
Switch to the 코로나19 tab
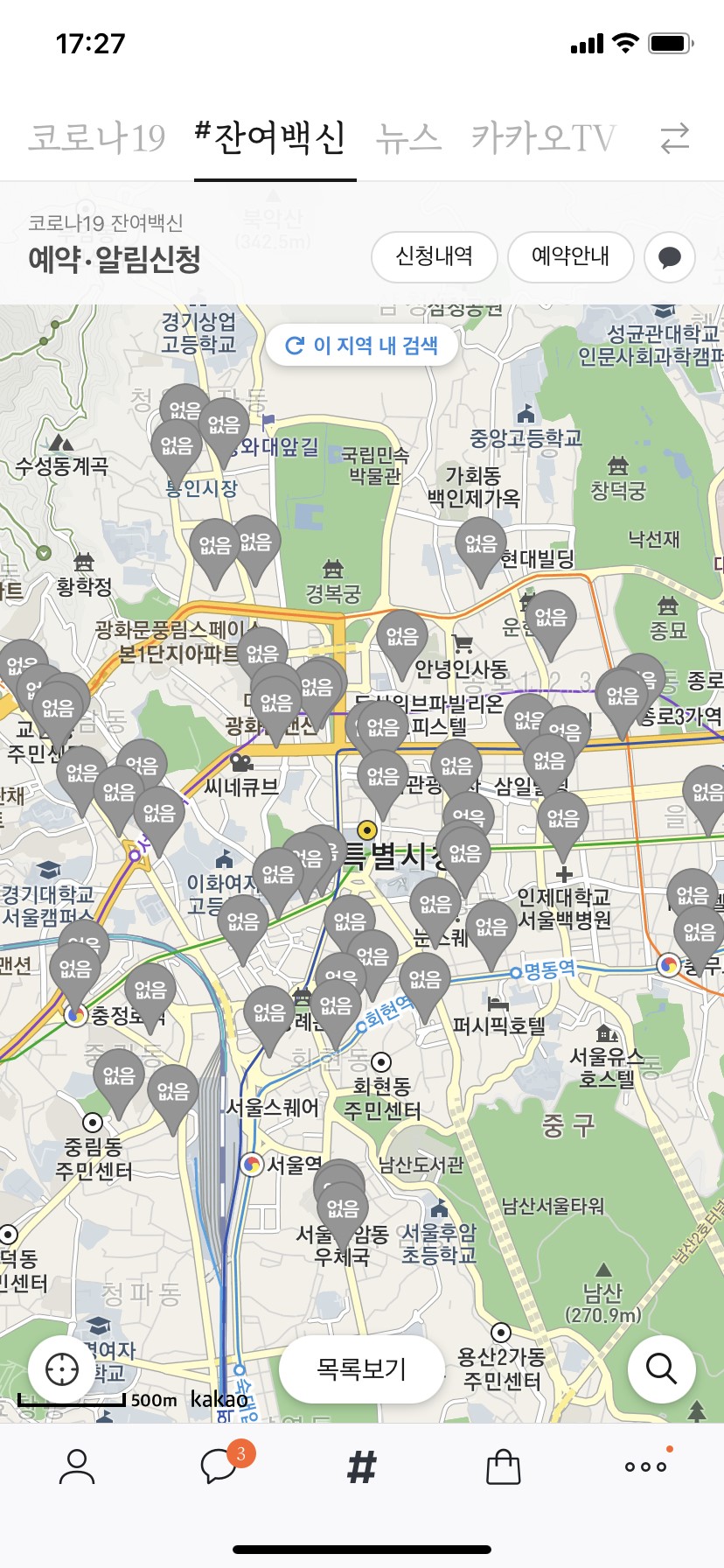(97, 137)
